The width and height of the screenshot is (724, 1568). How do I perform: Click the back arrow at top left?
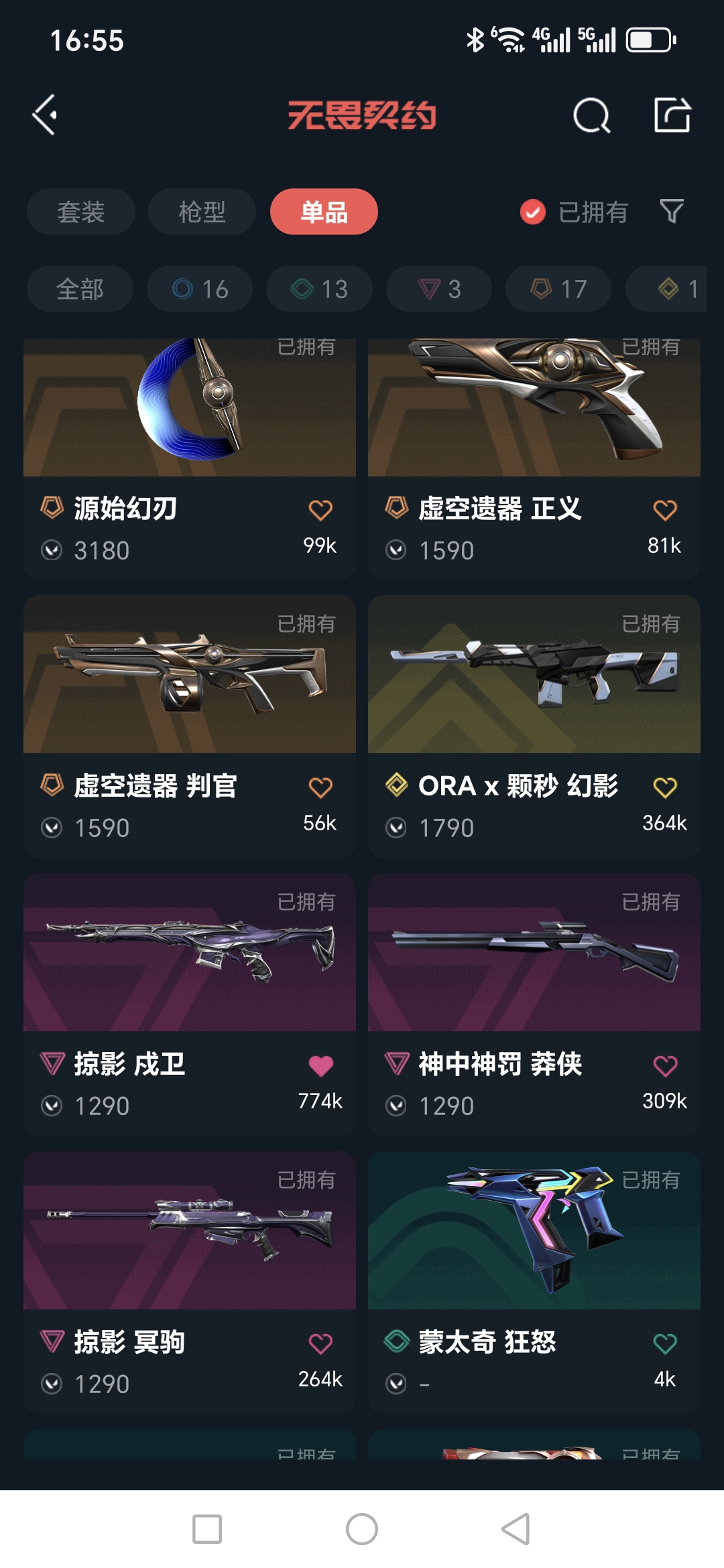pyautogui.click(x=45, y=115)
